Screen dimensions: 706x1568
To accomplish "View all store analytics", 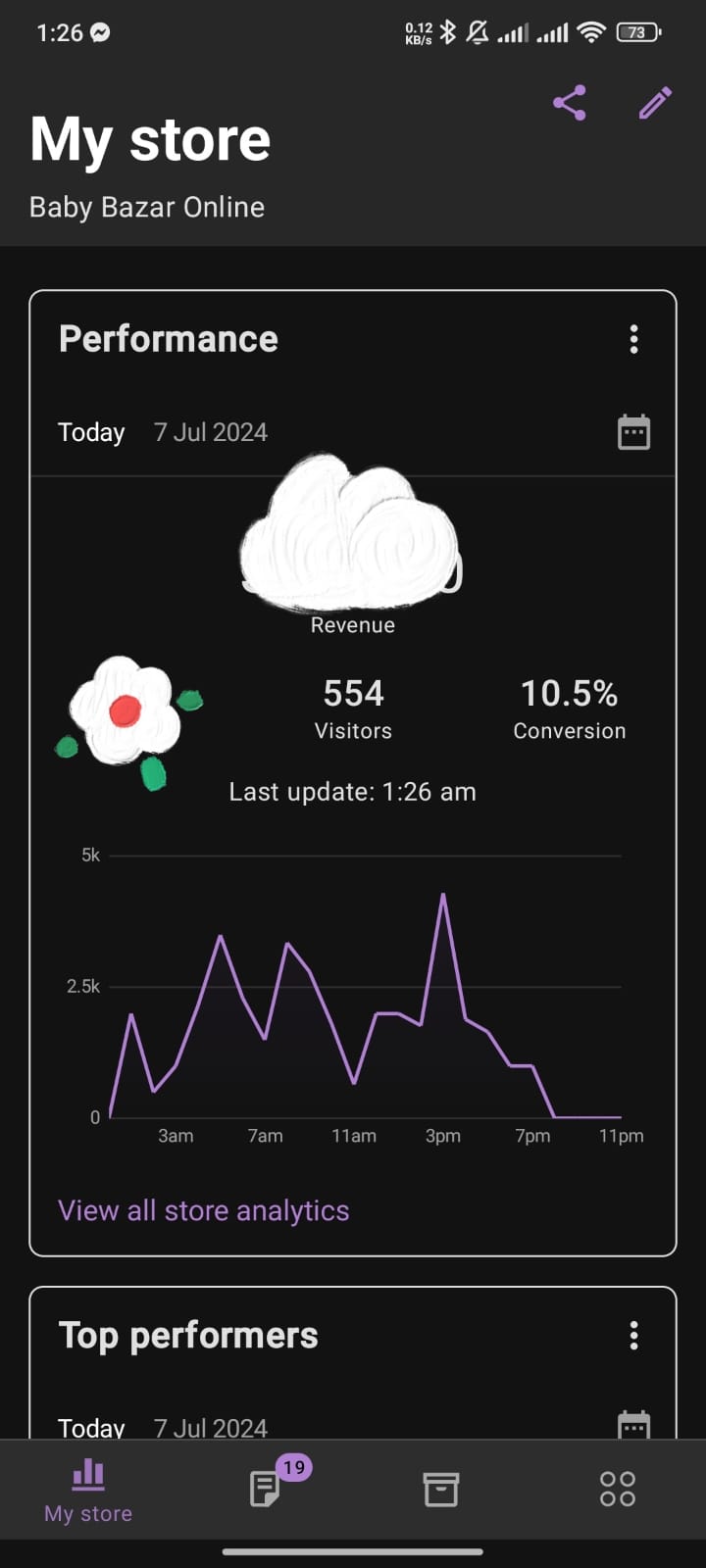I will [x=204, y=1211].
